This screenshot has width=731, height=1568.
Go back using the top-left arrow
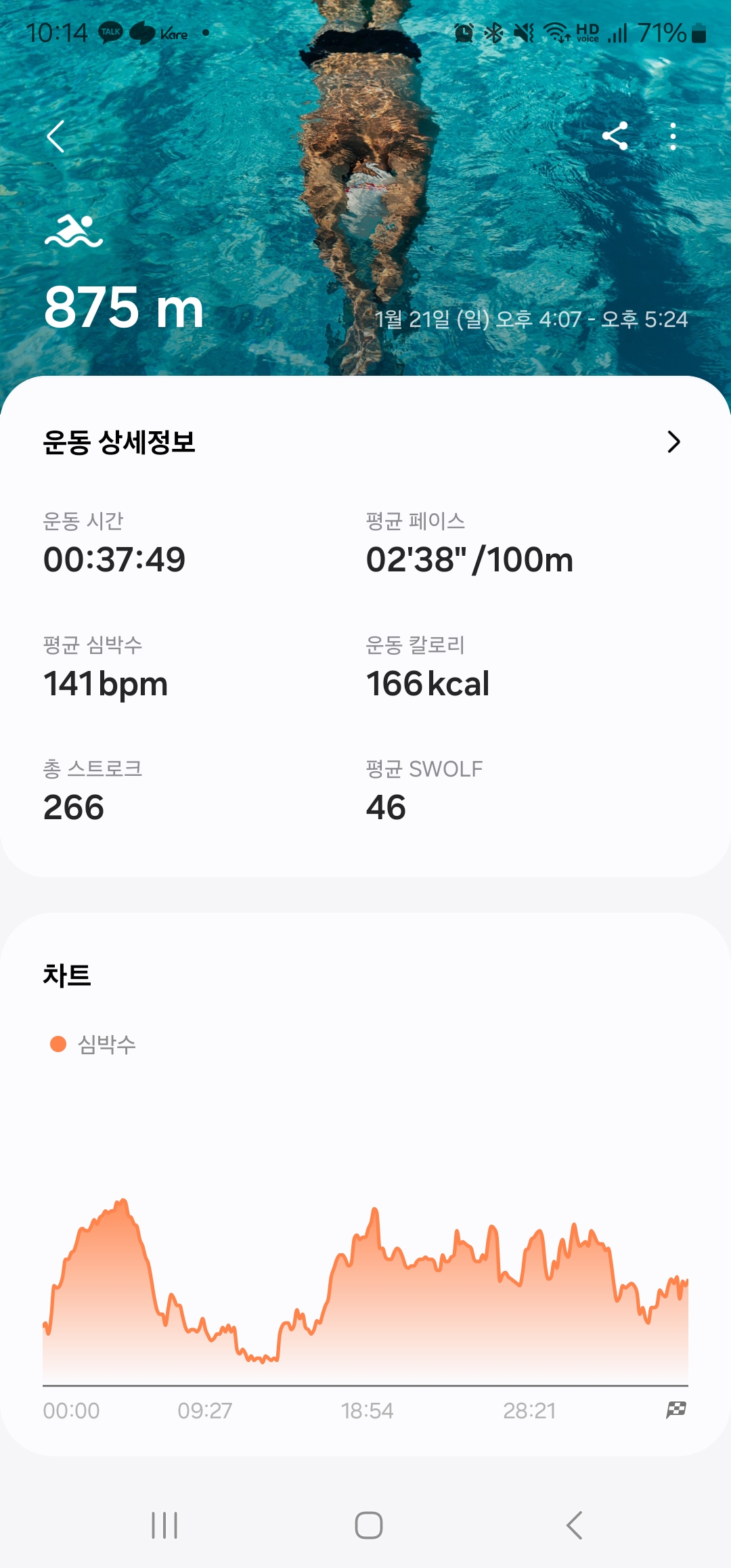point(56,137)
